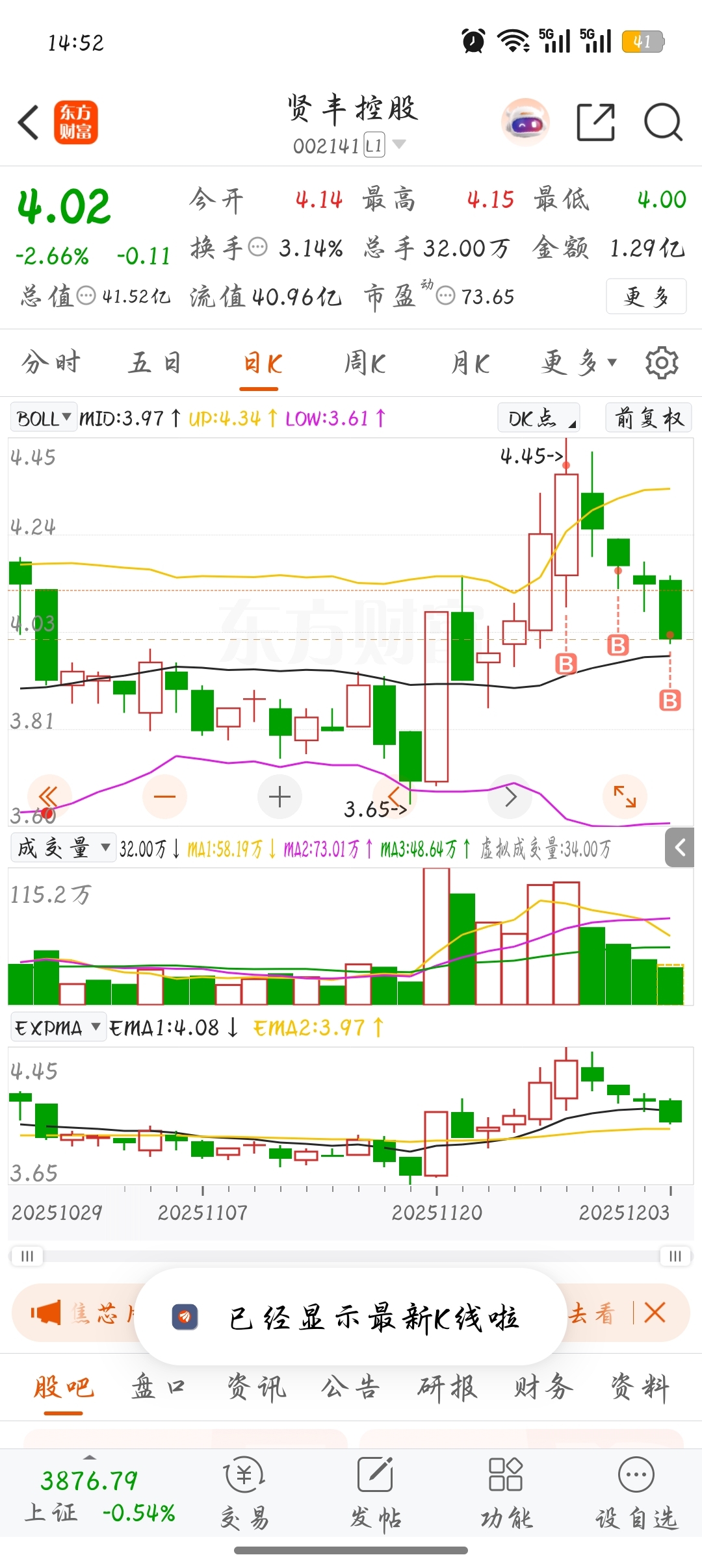Screen dimensions: 702x1568
Task: Open the AI robot assistant
Action: coord(525,122)
